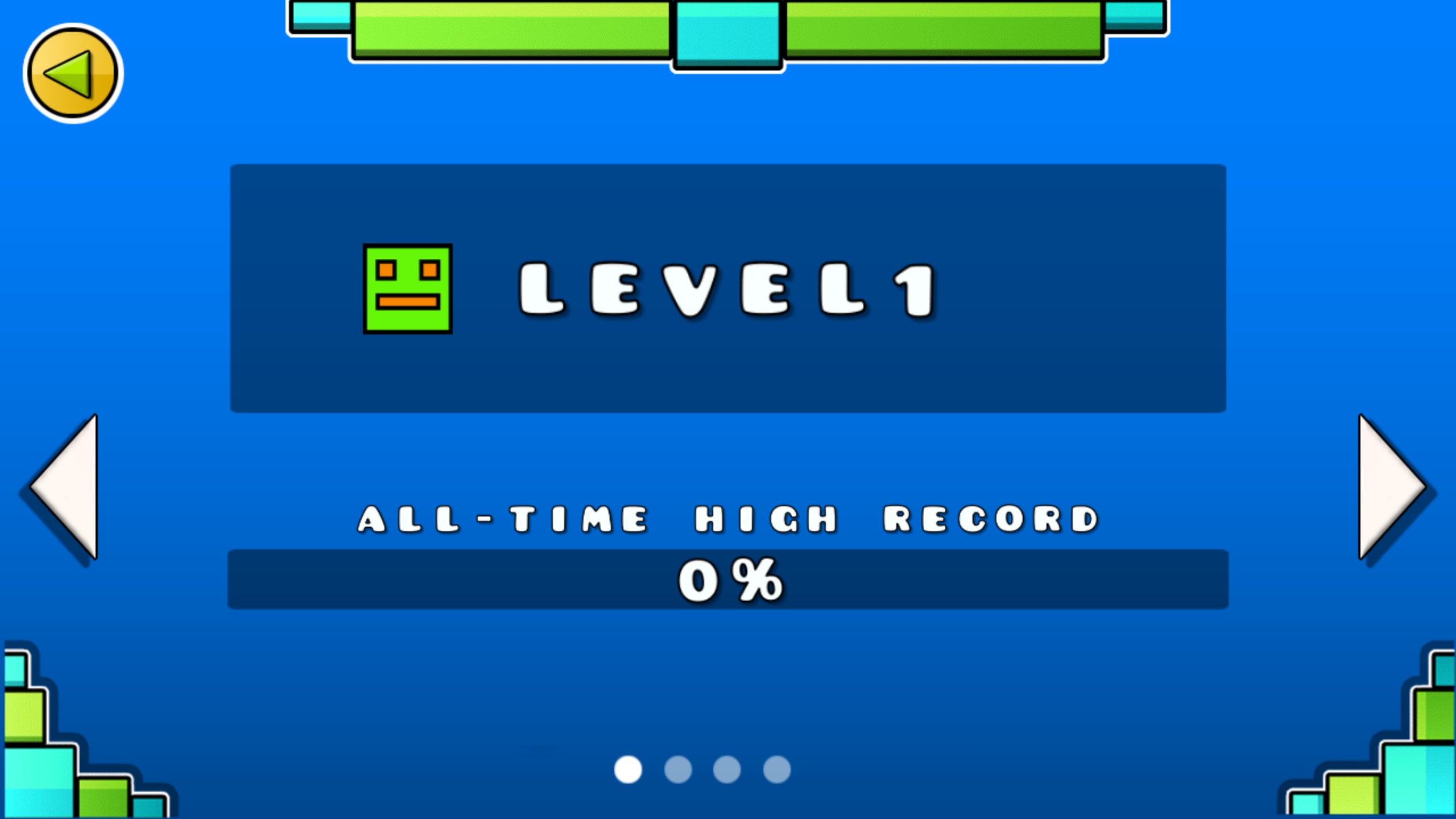Jump to the fourth page indicator dot
The image size is (1456, 819).
click(777, 770)
